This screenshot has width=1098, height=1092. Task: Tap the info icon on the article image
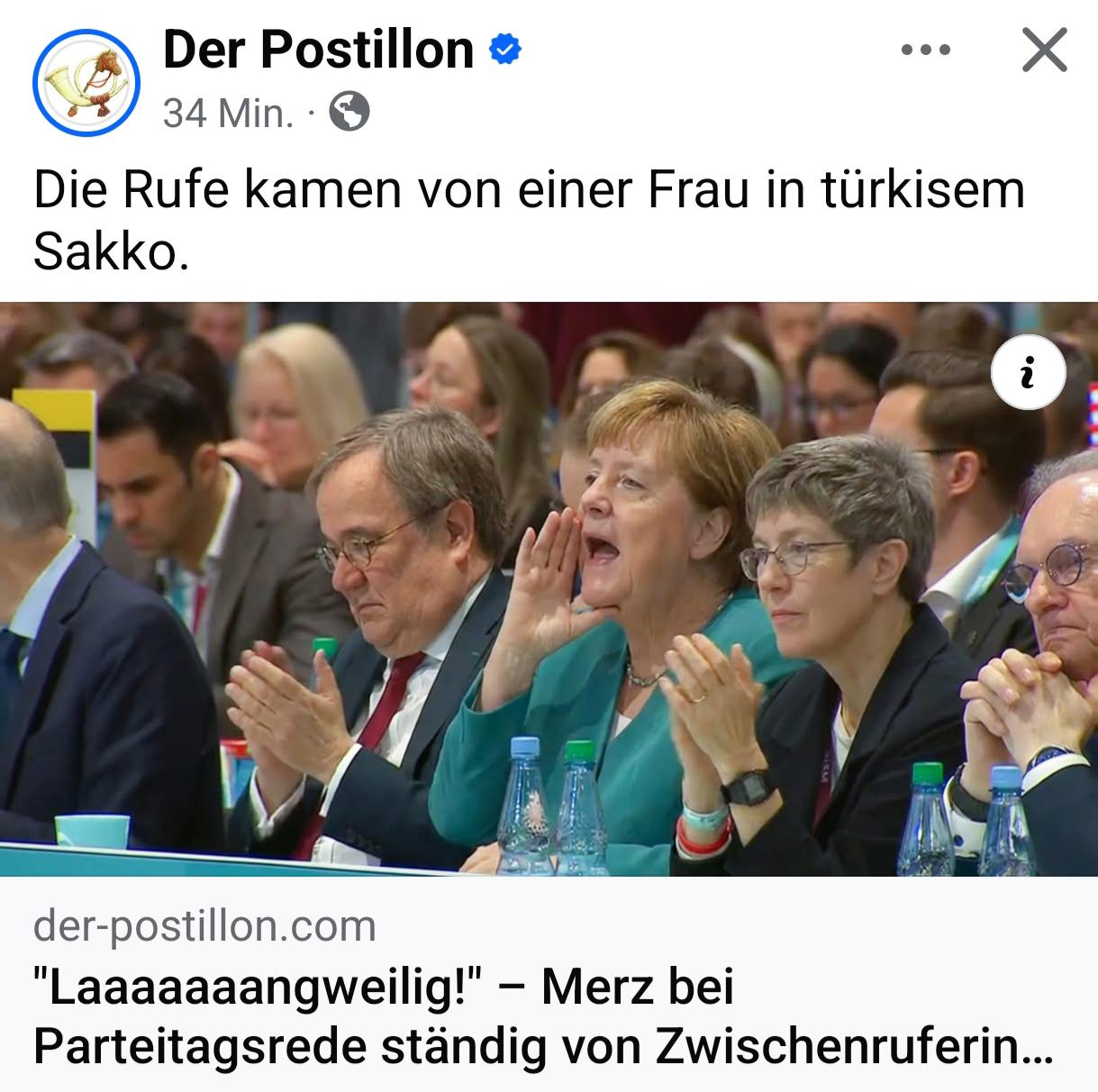pos(1029,371)
